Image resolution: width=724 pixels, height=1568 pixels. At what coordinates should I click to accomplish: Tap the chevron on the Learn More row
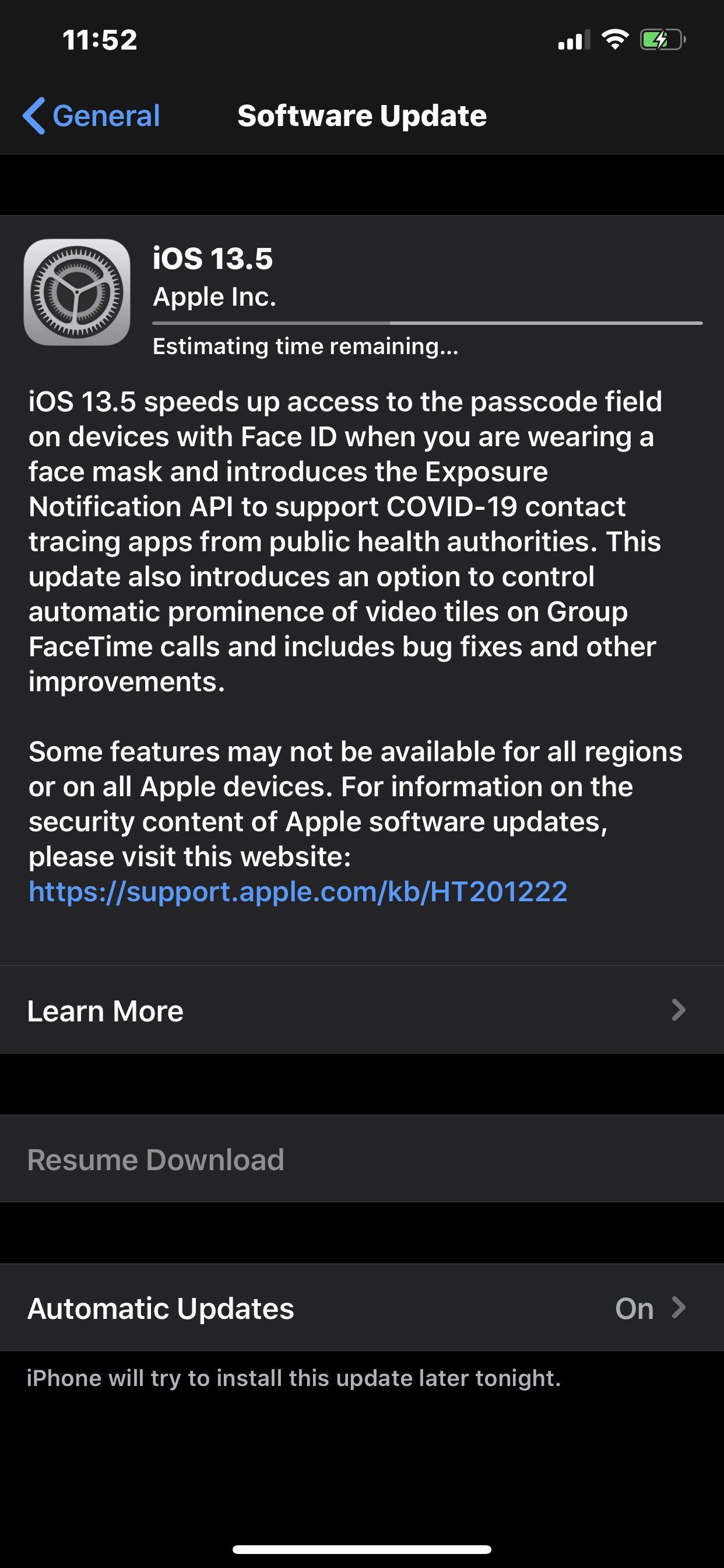[x=680, y=1010]
